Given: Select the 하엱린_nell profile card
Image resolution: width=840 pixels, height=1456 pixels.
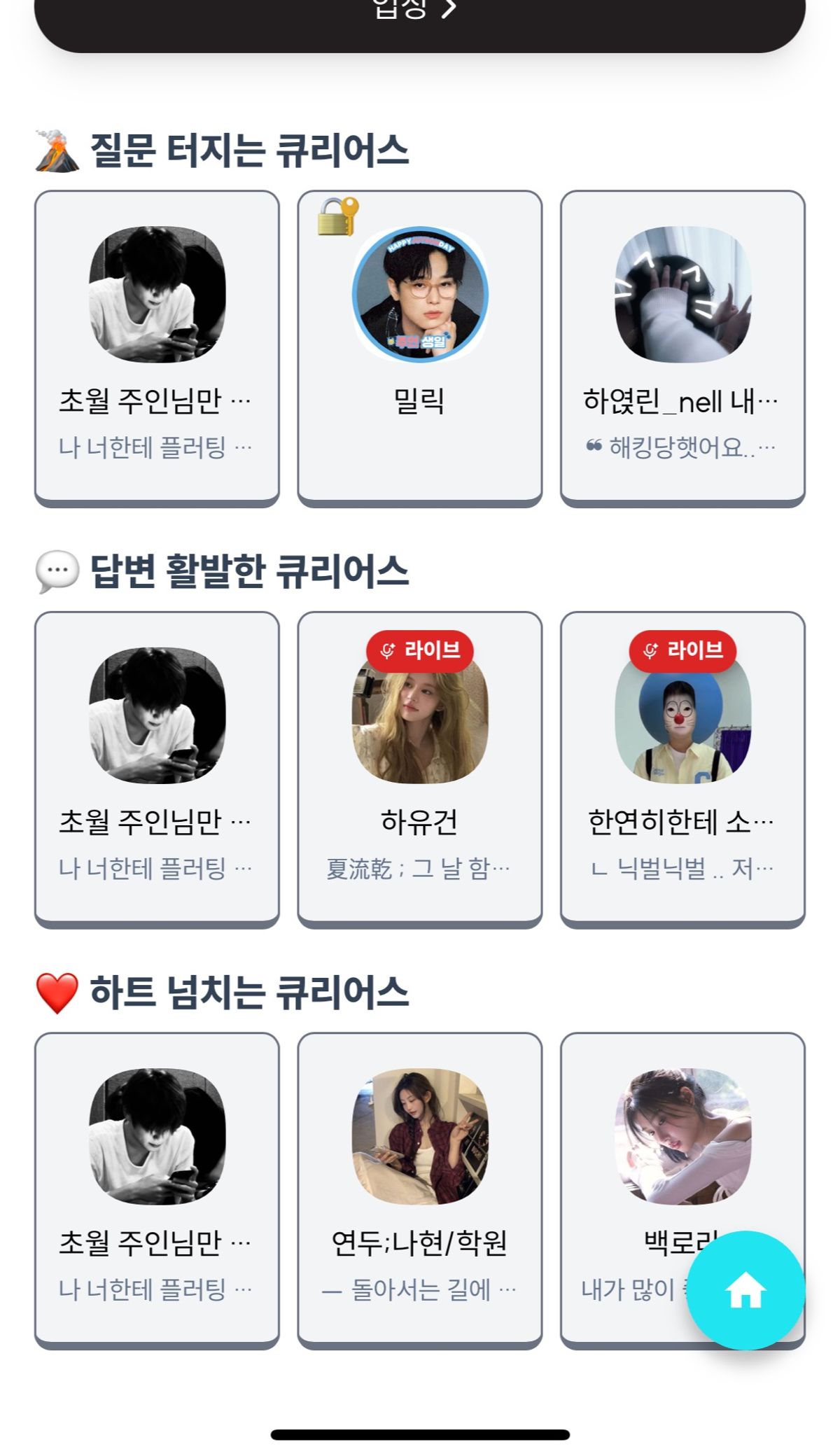Looking at the screenshot, I should point(682,346).
